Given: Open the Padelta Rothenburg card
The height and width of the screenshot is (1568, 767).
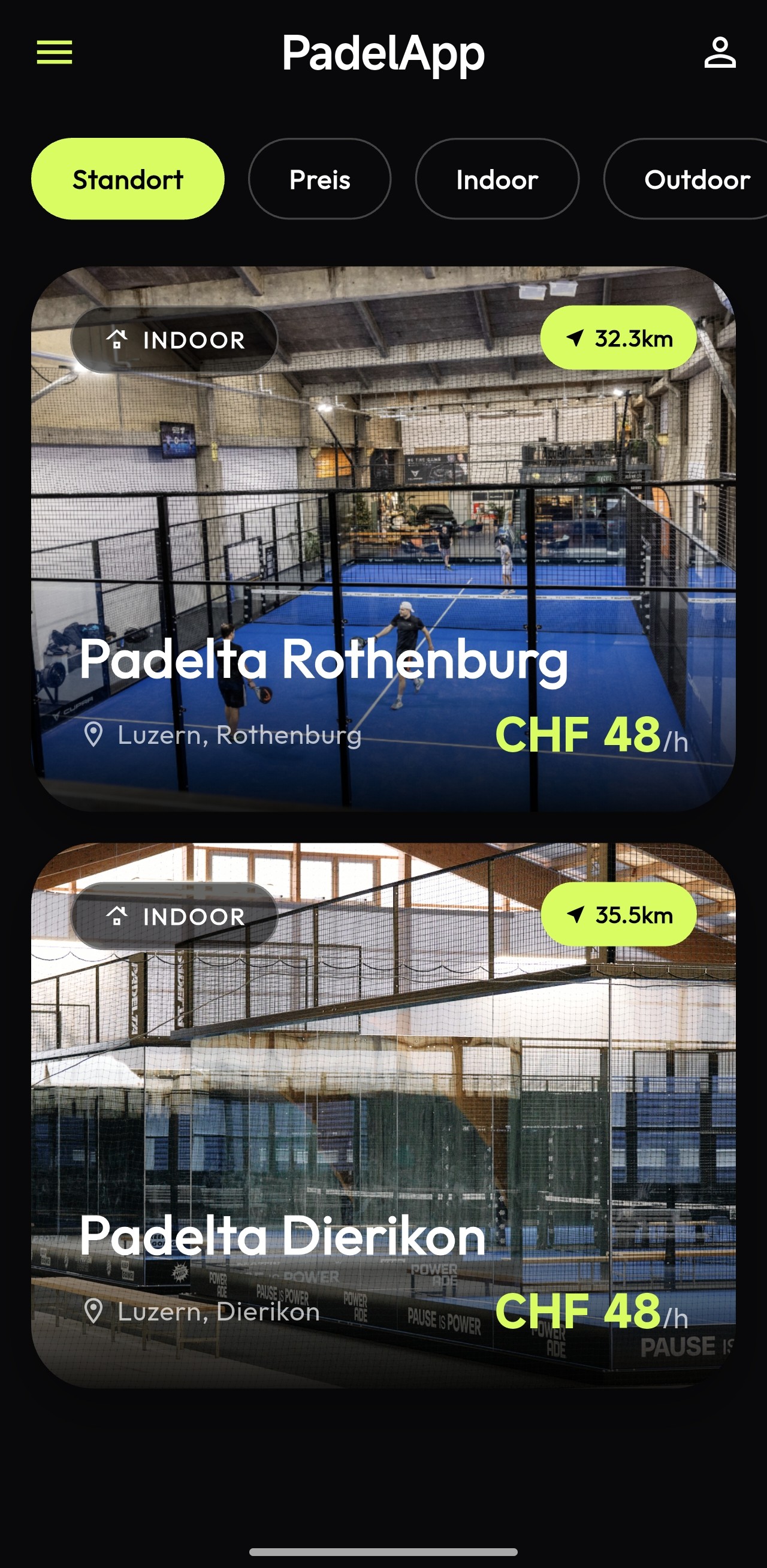Looking at the screenshot, I should coord(383,538).
